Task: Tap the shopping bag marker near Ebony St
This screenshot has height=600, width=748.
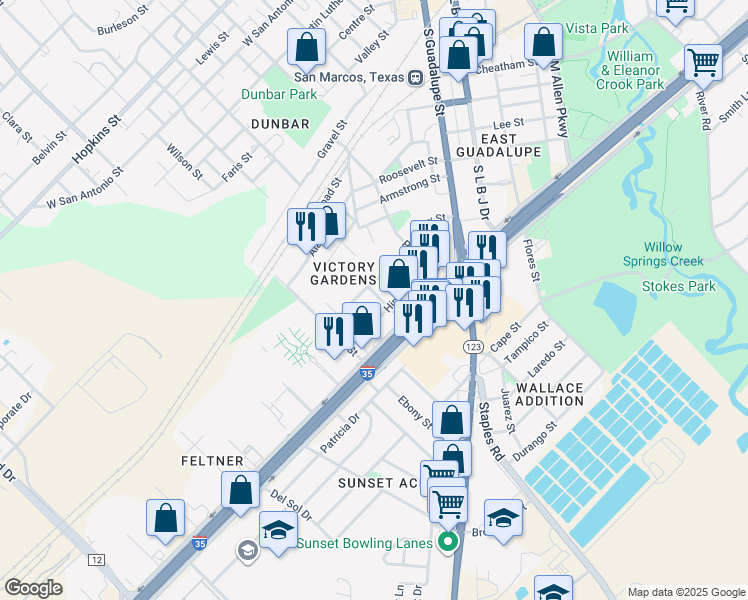Action: click(451, 421)
